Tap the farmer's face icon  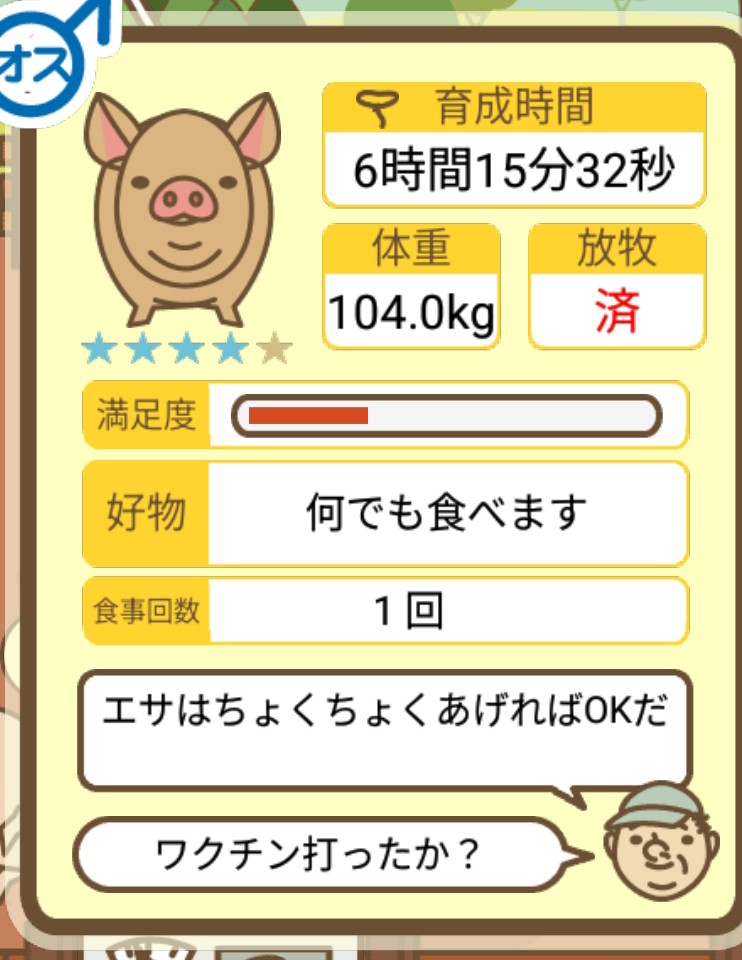point(659,840)
